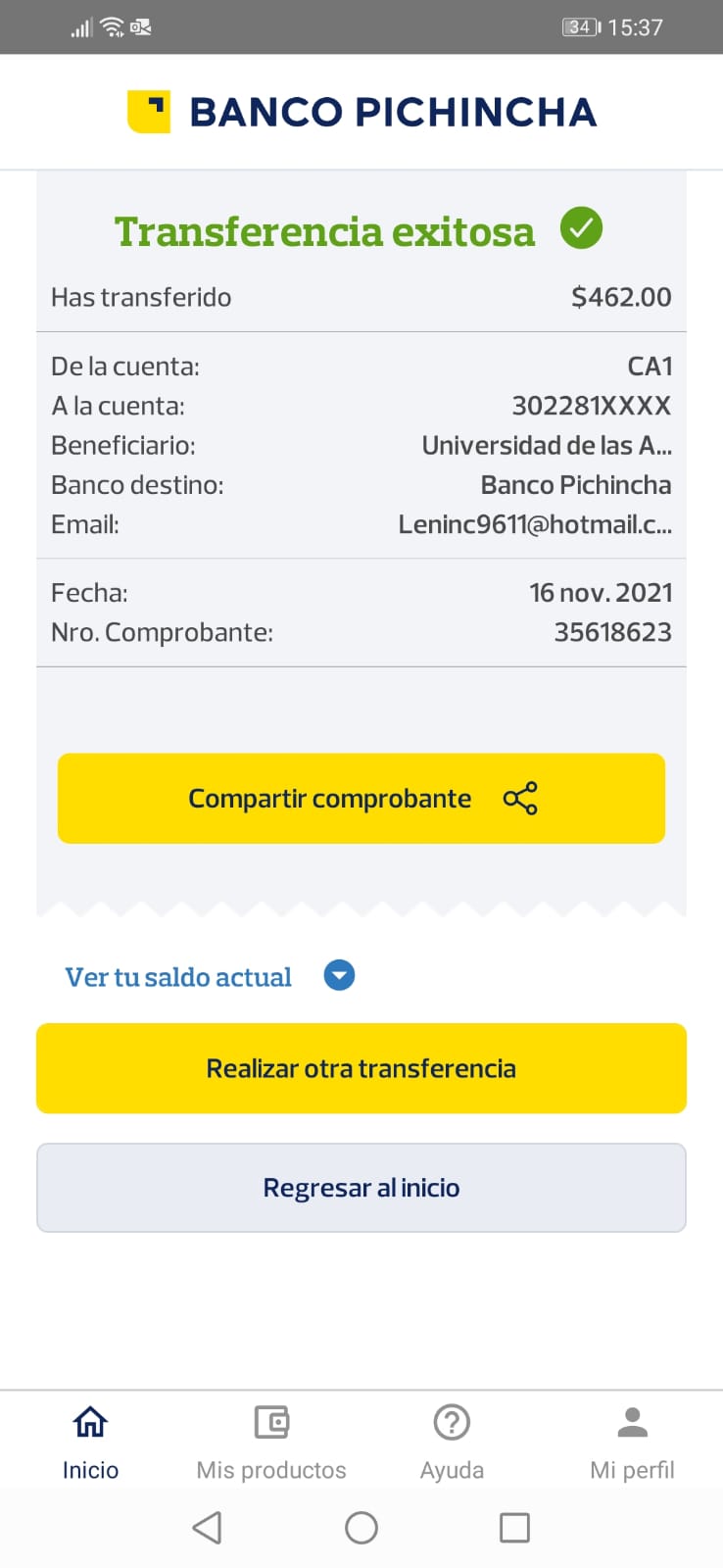Screen dimensions: 723x1568
Task: Select Regresar al inicio
Action: click(361, 1188)
